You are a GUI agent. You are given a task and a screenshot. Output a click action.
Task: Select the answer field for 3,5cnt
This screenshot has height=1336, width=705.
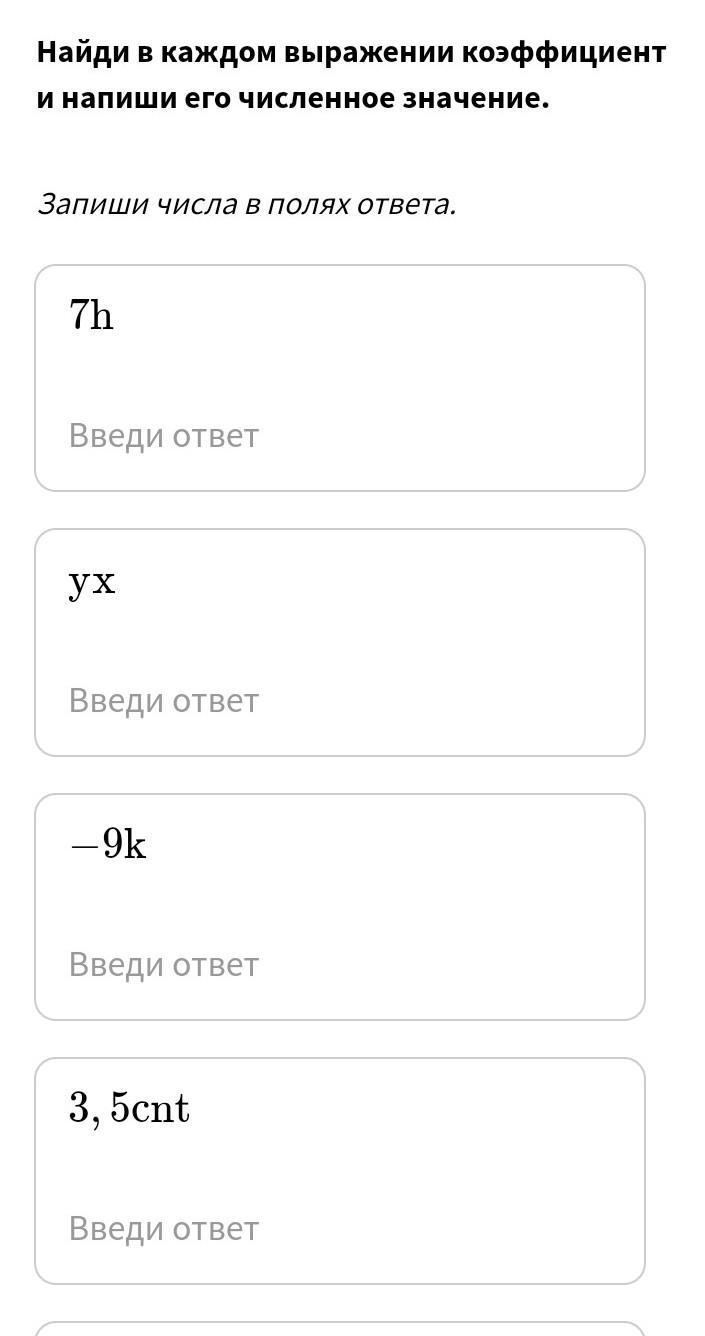tap(340, 1229)
